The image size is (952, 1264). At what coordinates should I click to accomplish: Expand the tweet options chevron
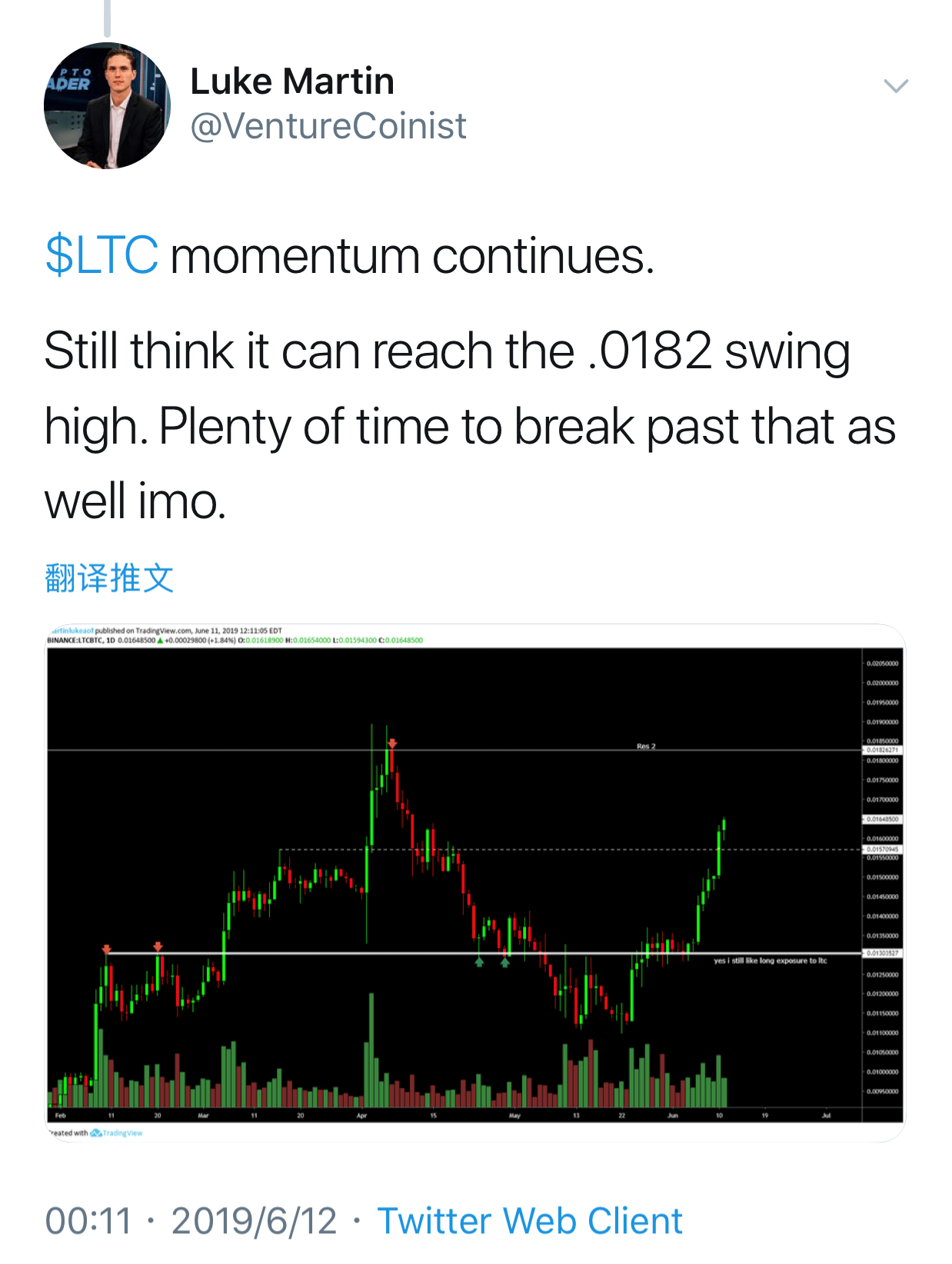coord(896,85)
